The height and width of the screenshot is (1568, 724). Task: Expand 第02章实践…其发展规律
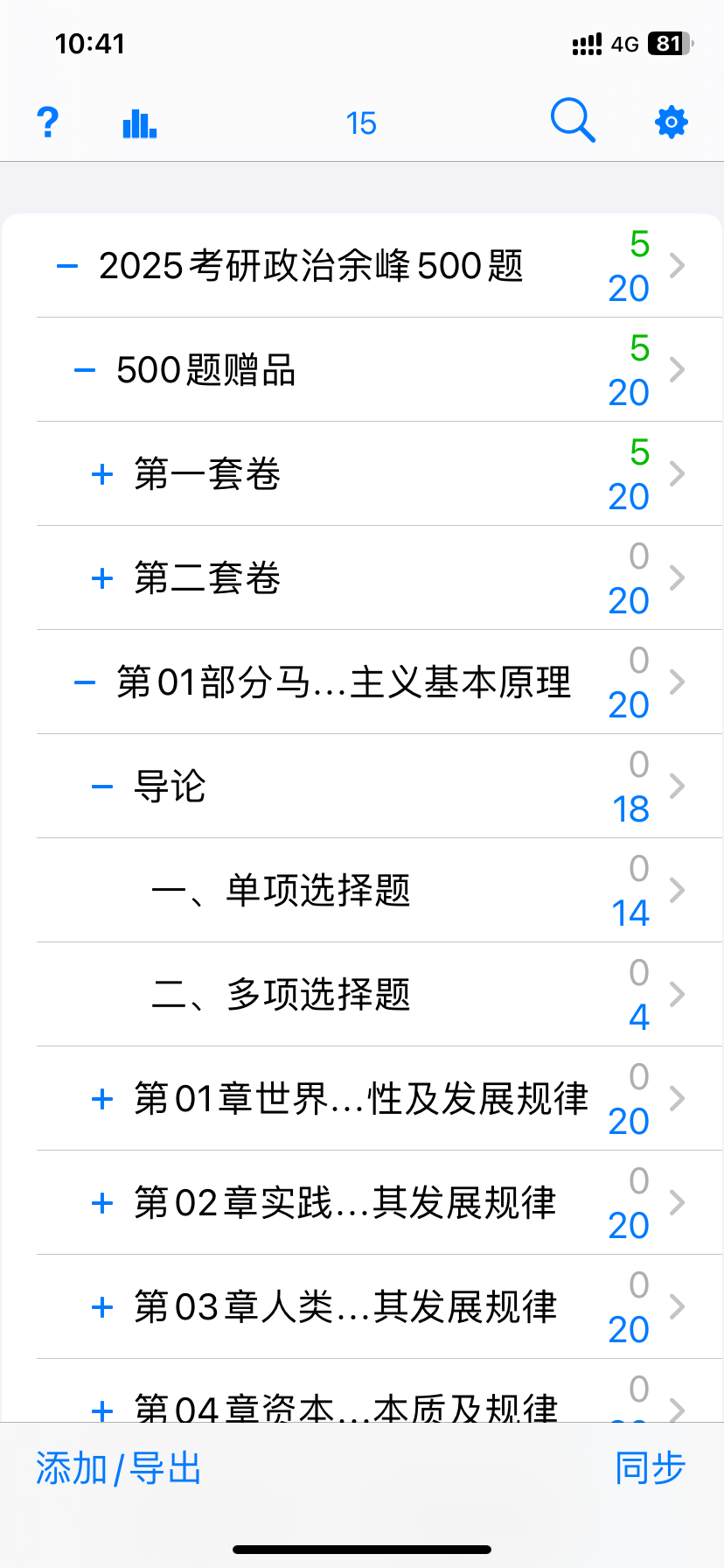click(x=102, y=1203)
